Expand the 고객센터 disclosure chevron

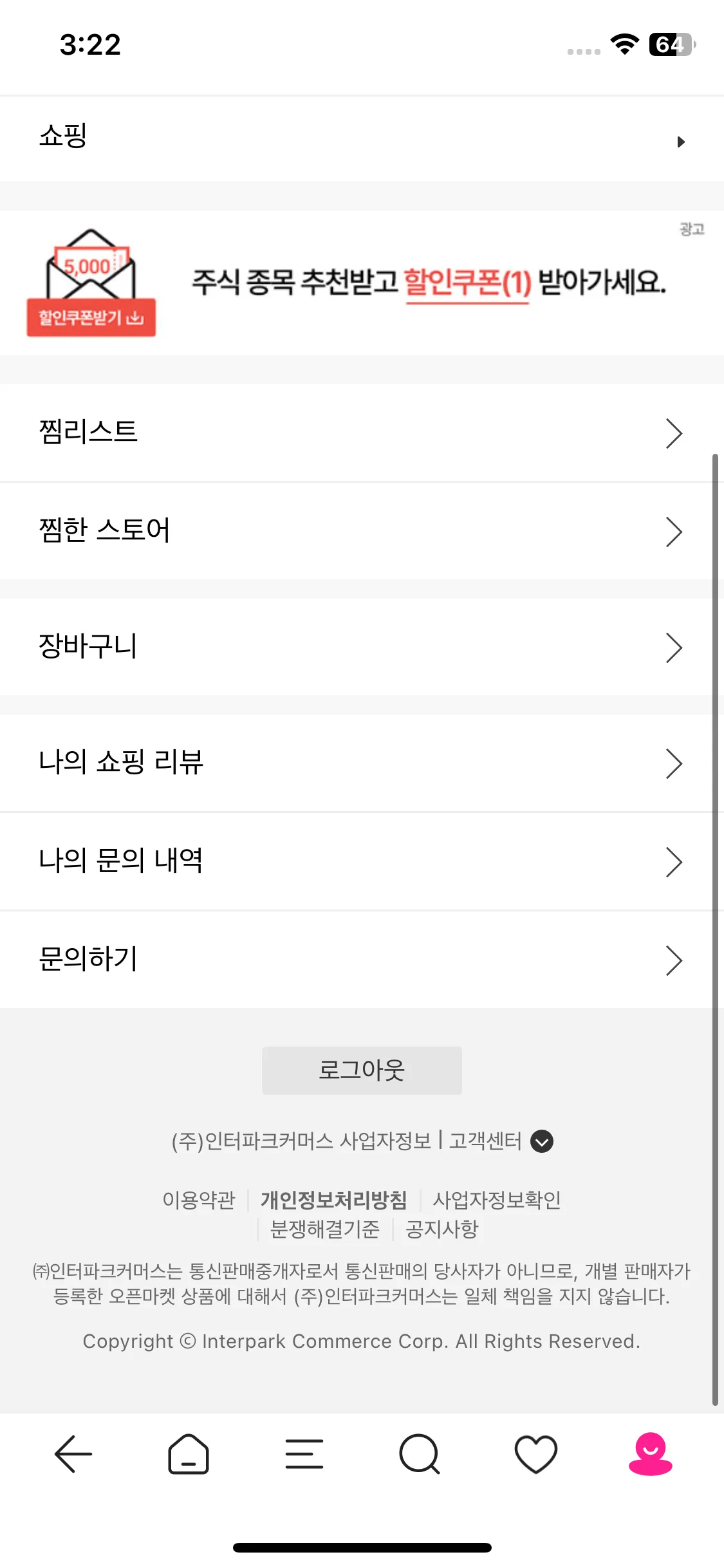point(543,1142)
